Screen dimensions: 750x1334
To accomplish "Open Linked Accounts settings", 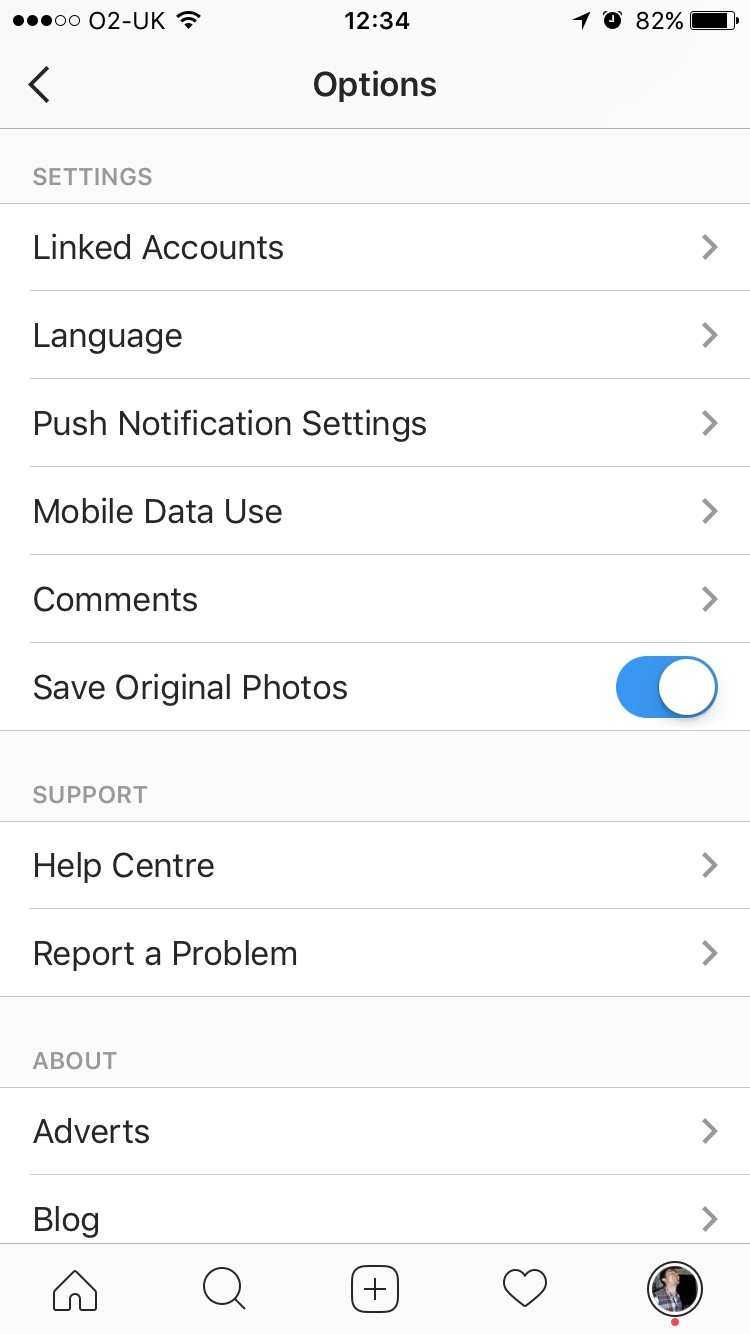I will point(375,248).
